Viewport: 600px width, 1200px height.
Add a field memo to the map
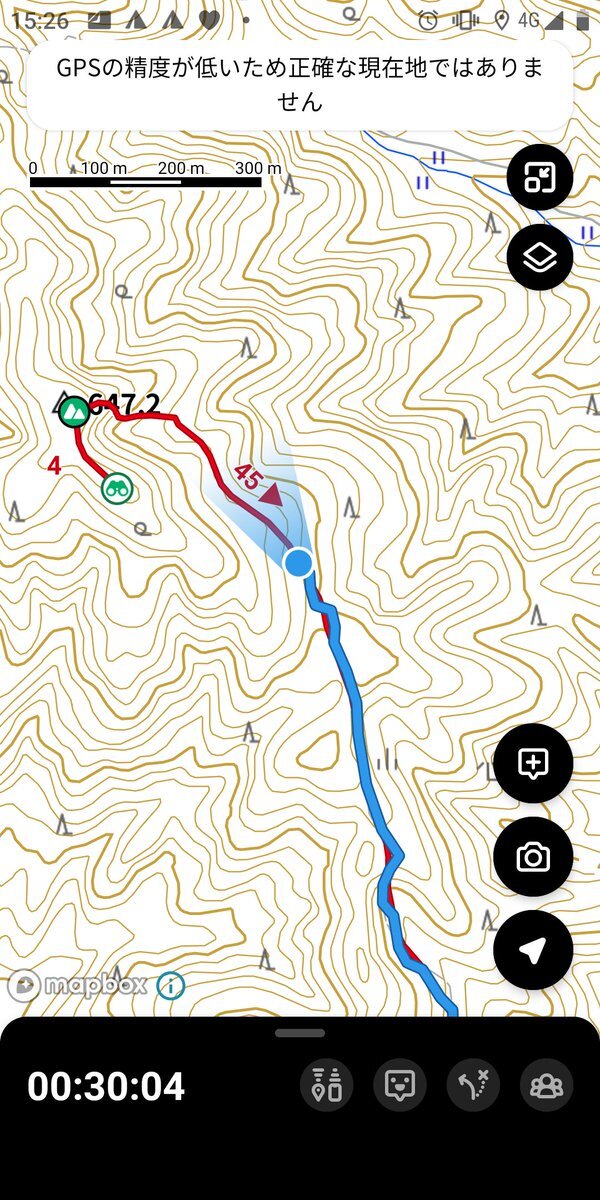[533, 764]
